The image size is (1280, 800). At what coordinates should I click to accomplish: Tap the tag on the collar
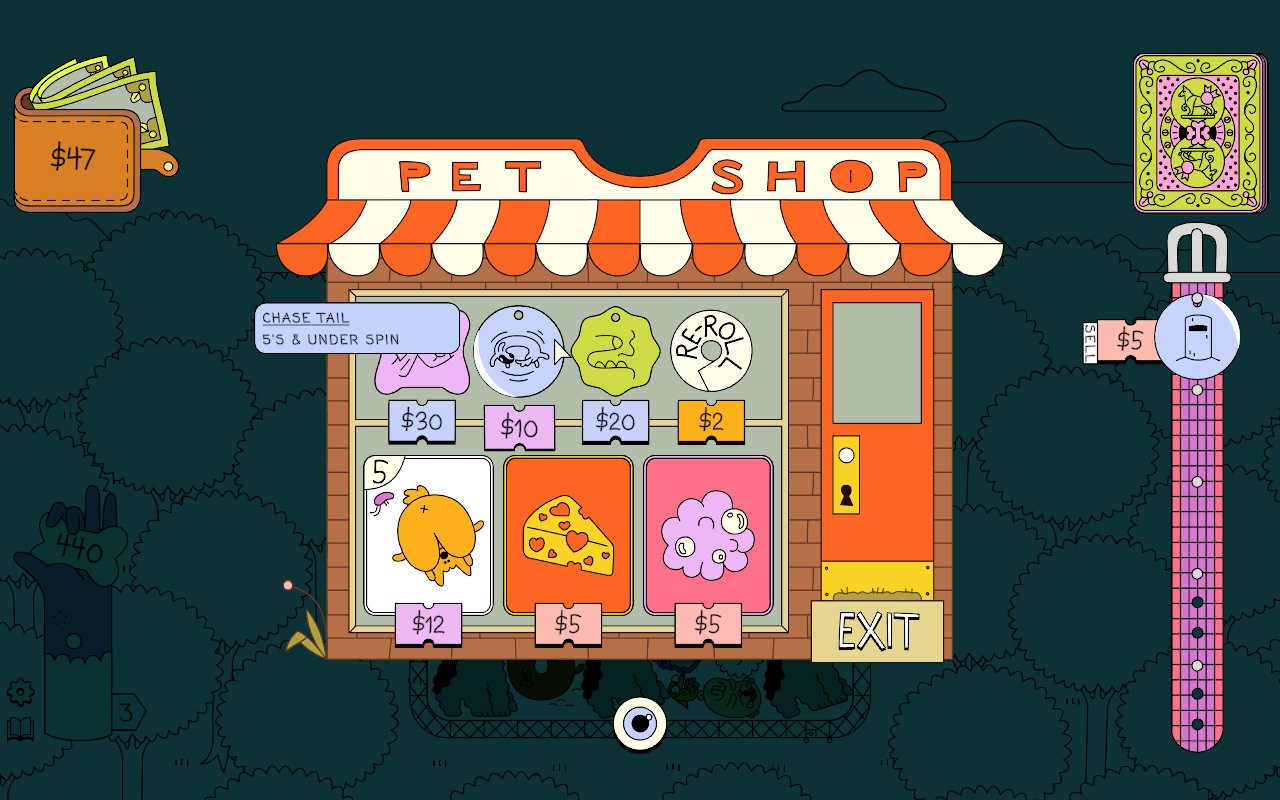1197,337
